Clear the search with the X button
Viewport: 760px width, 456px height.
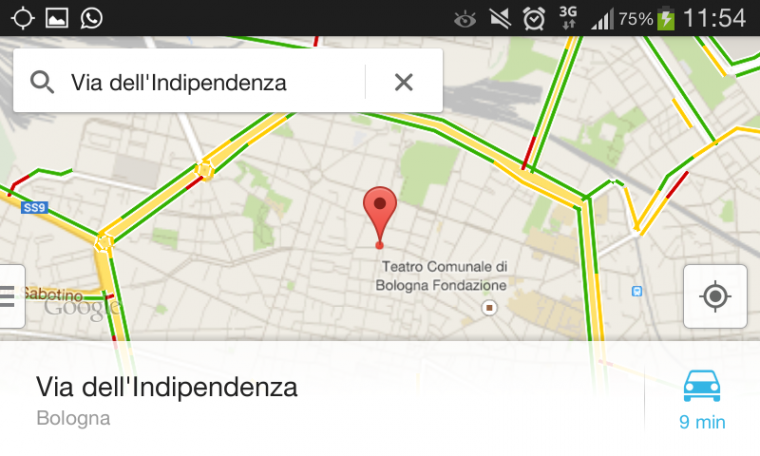click(x=404, y=82)
